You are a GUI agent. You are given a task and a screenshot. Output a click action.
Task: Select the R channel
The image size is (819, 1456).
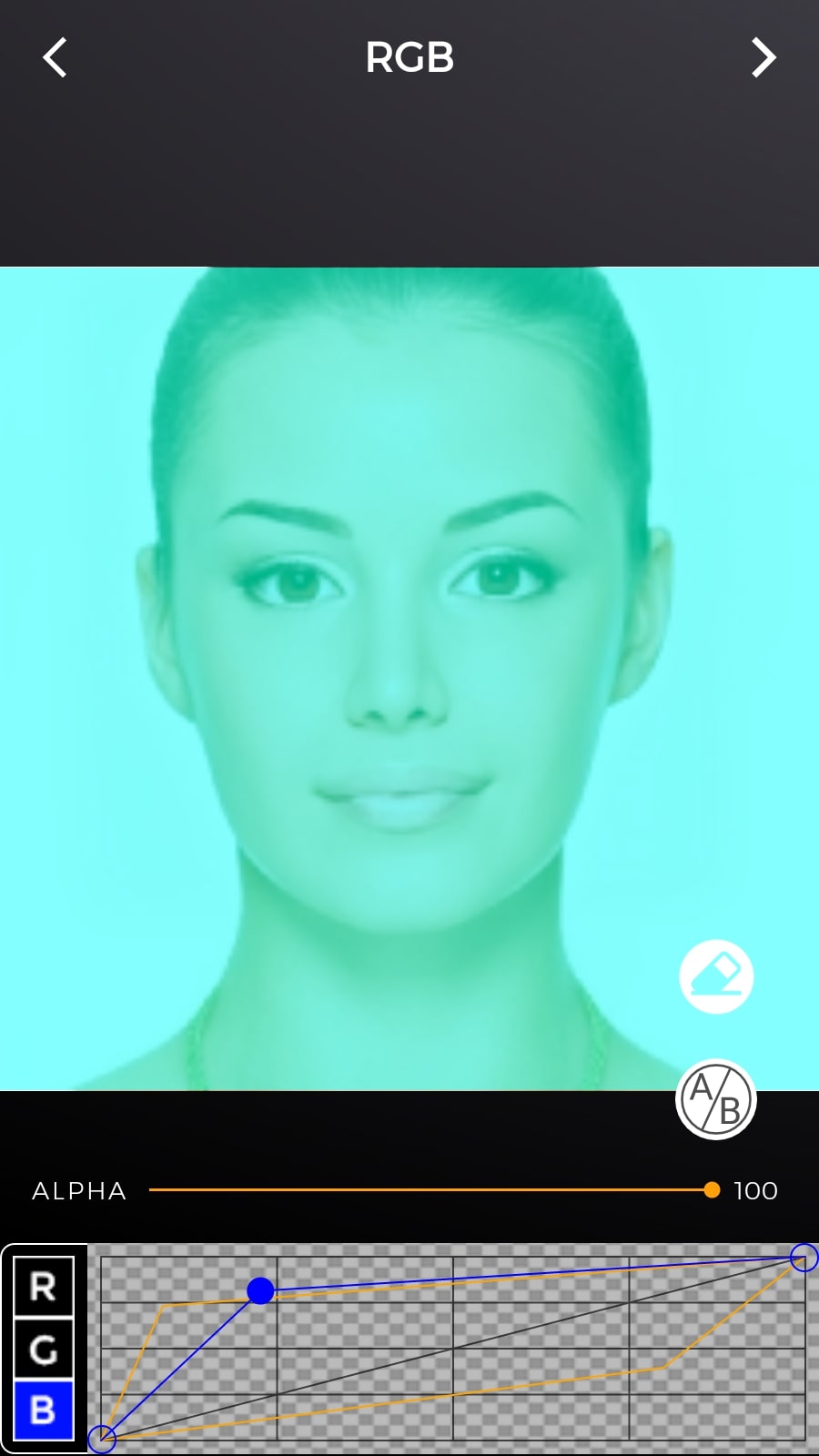click(43, 1287)
